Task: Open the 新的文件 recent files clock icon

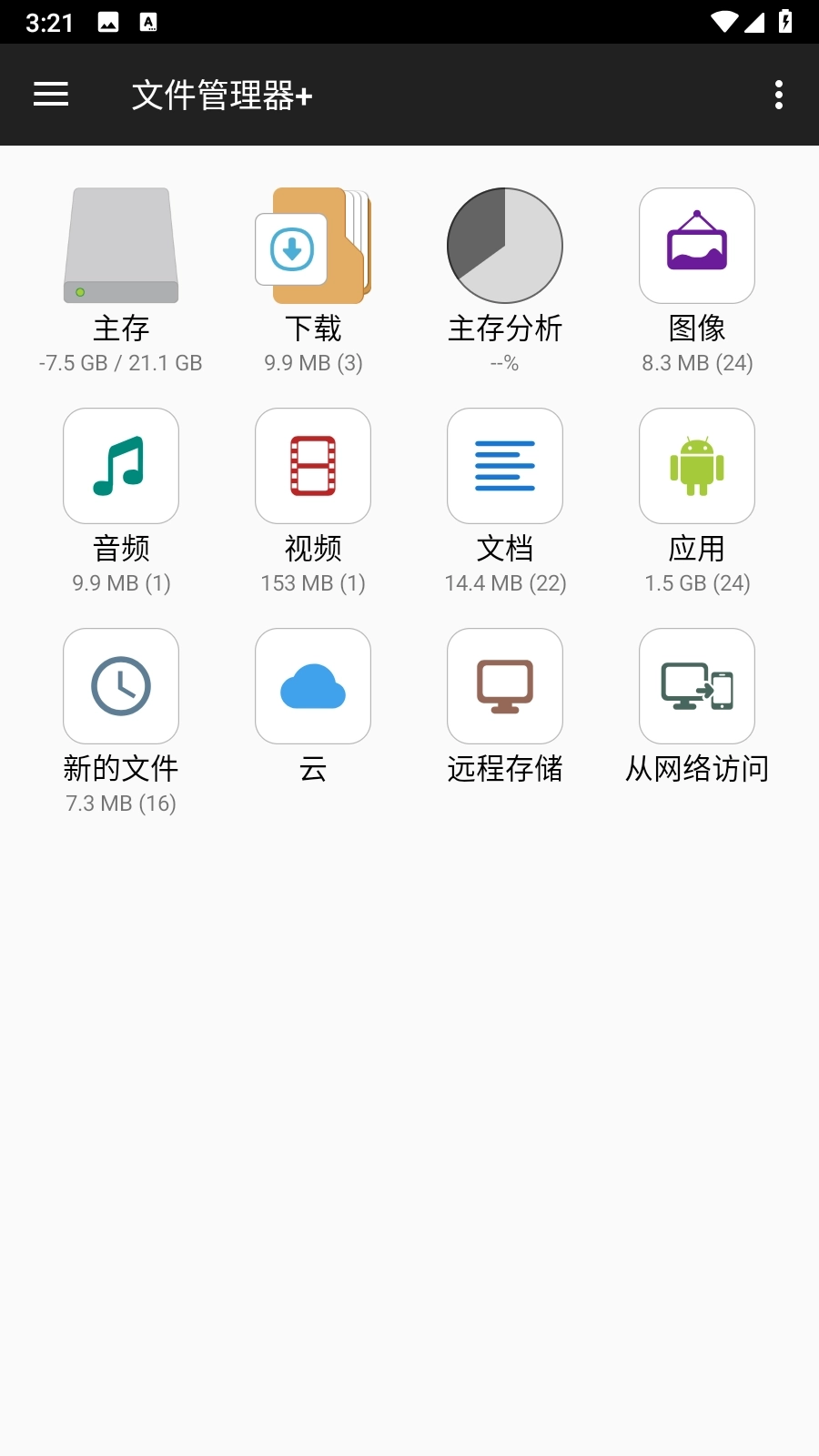Action: [121, 686]
